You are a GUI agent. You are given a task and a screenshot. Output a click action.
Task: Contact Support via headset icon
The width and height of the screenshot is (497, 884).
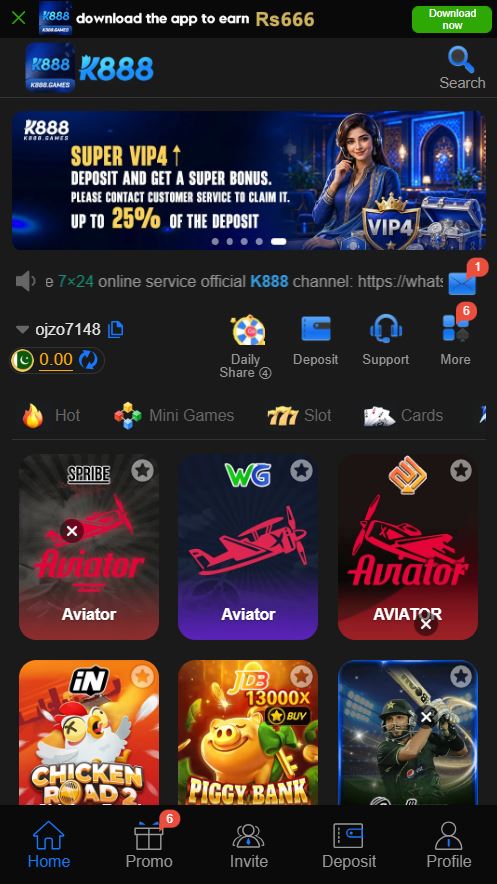point(385,341)
